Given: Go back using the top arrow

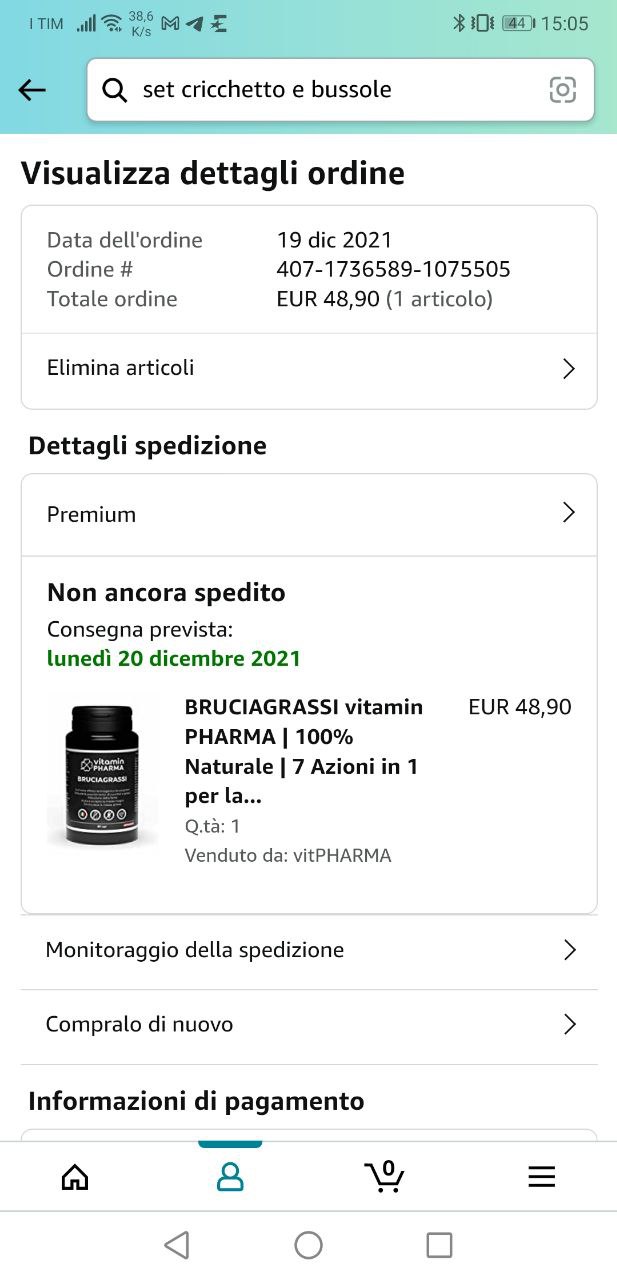Looking at the screenshot, I should (x=32, y=90).
